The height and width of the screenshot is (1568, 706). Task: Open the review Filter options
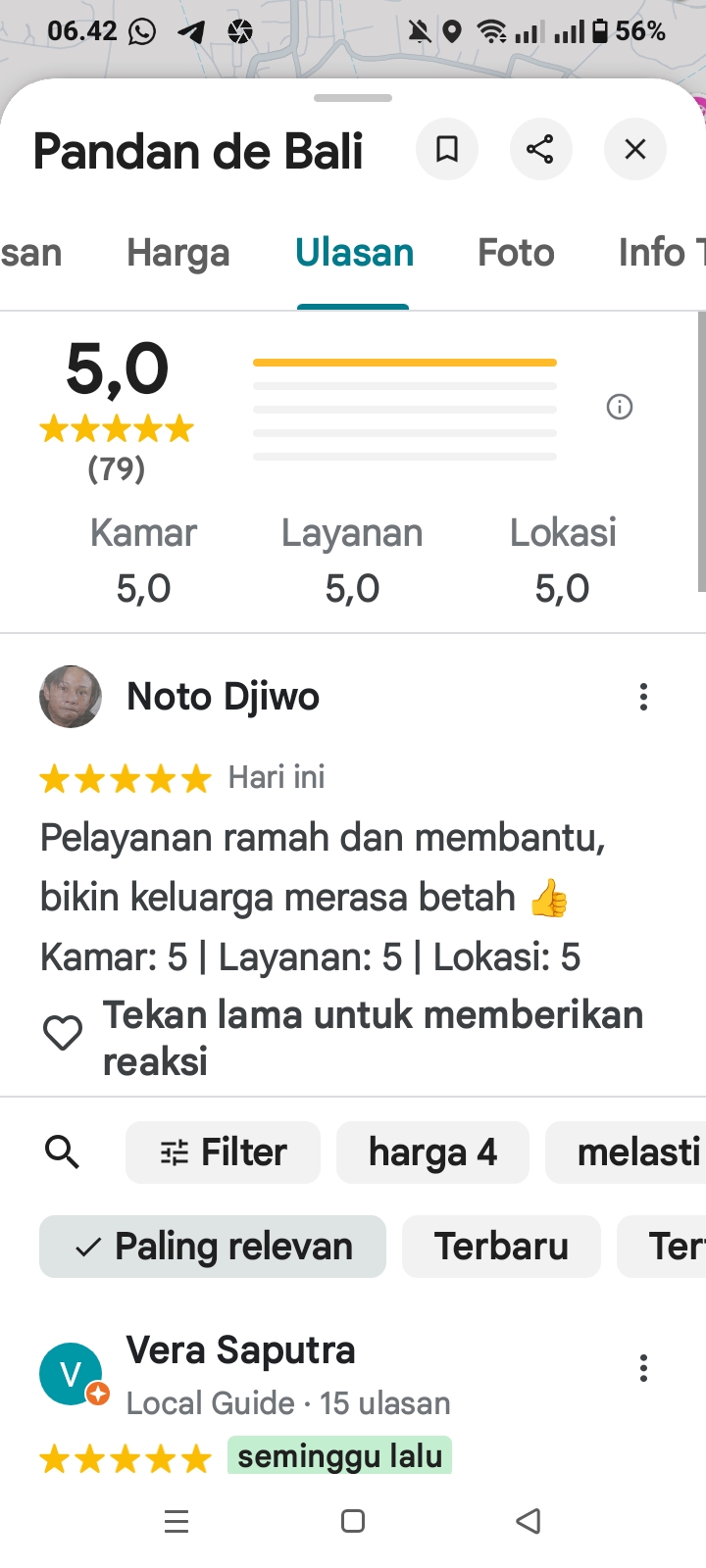224,1152
